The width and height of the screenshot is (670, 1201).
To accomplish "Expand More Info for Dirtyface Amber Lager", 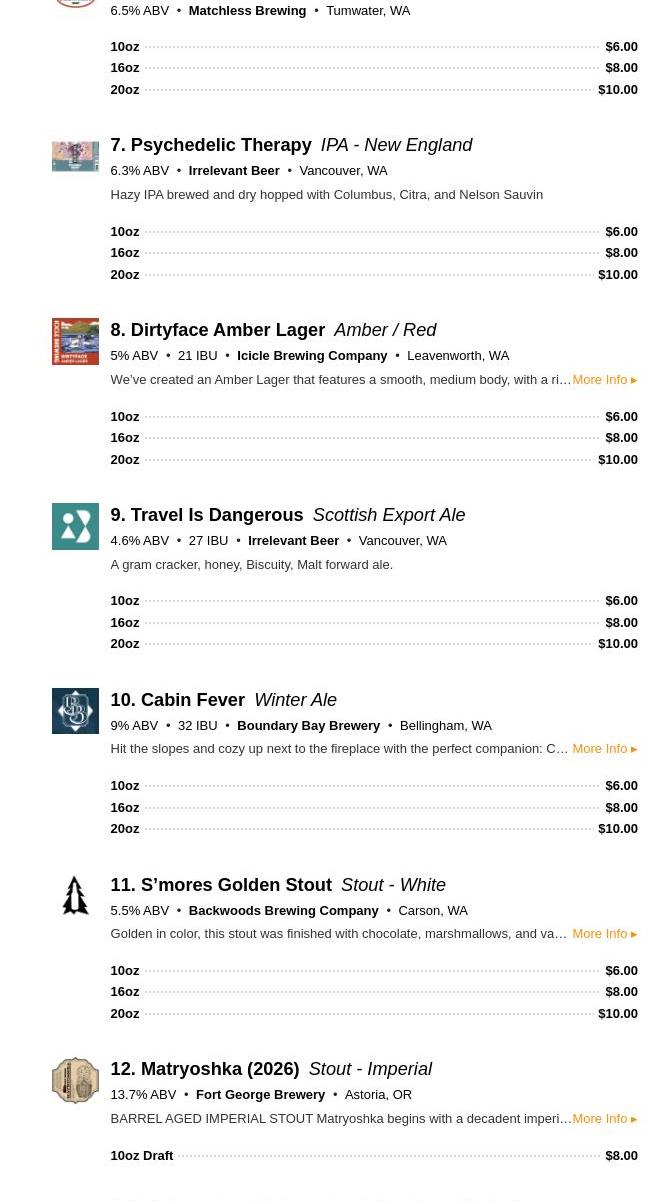I will tap(605, 380).
